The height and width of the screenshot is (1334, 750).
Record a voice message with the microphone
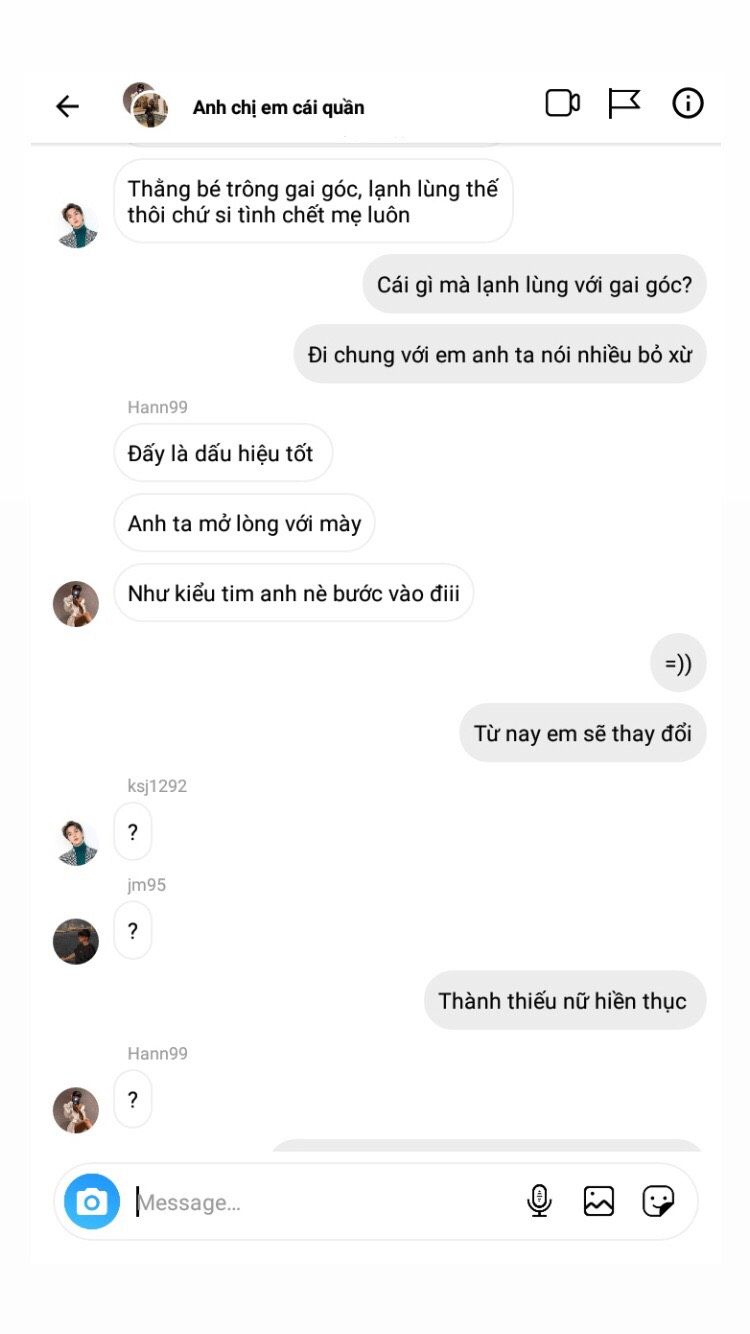point(539,1201)
